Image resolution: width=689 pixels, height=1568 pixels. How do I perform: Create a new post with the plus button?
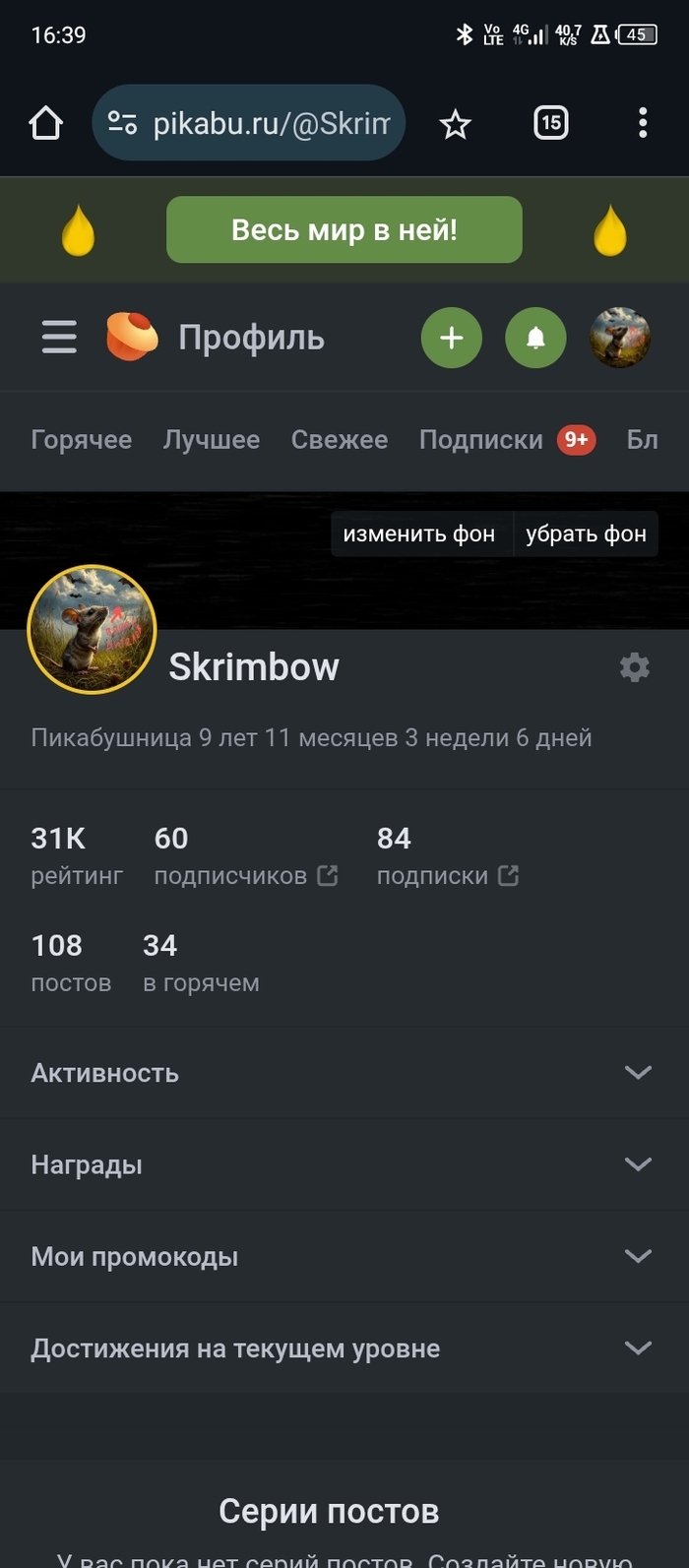point(451,338)
